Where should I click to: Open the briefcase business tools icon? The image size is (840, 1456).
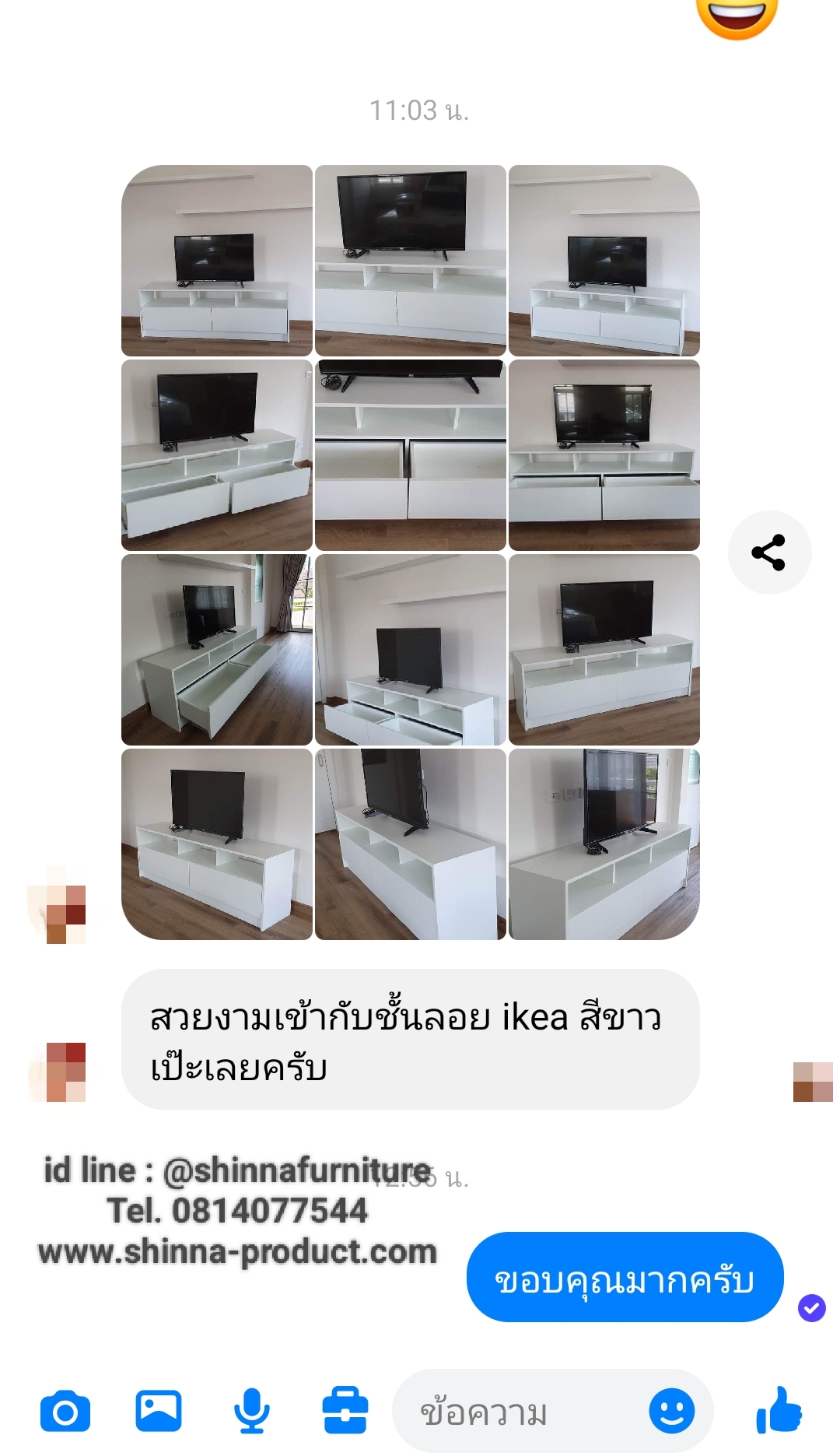345,1411
